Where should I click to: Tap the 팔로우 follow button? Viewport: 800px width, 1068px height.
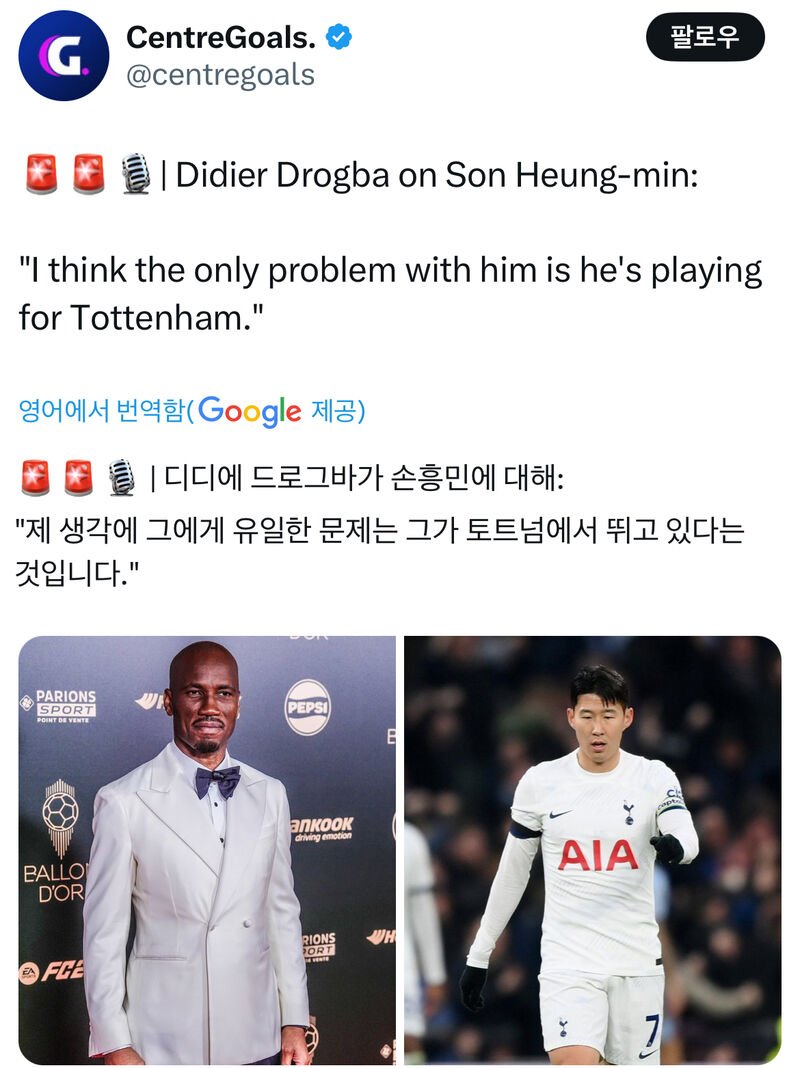click(704, 38)
